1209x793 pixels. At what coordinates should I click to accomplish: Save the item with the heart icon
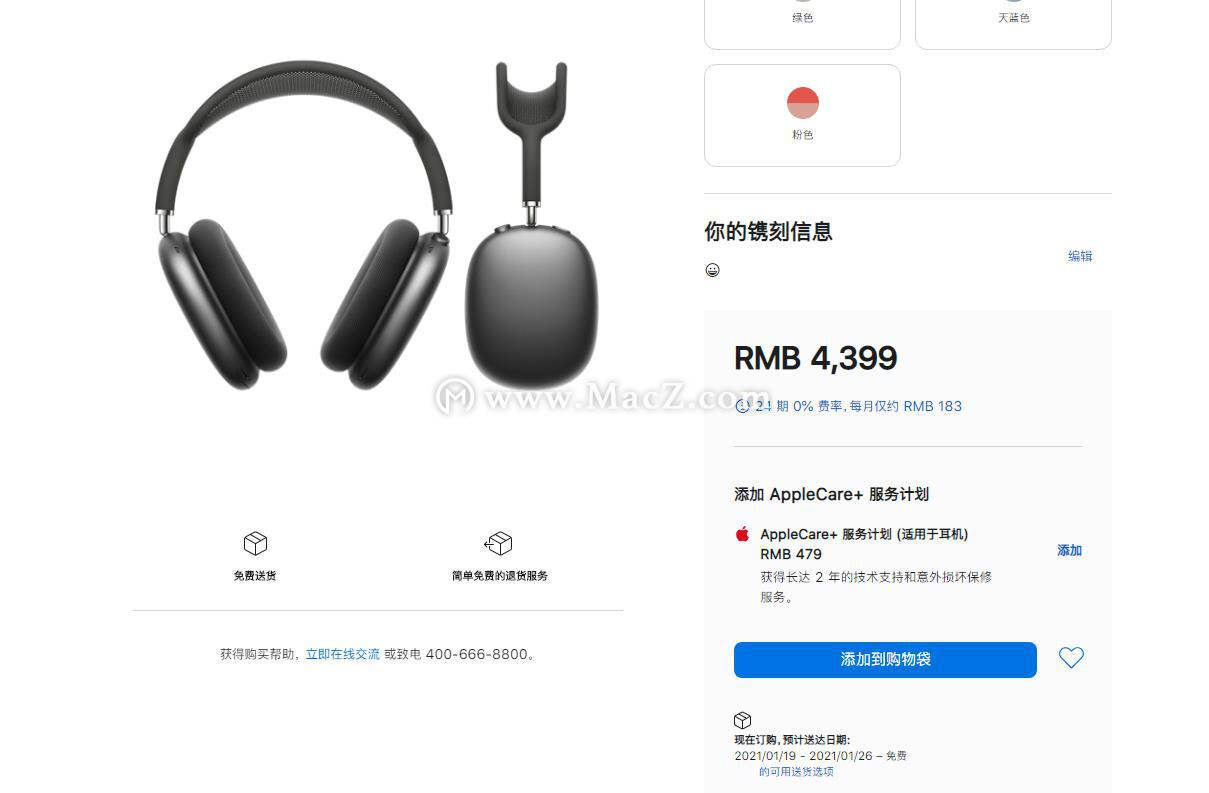[x=1071, y=658]
